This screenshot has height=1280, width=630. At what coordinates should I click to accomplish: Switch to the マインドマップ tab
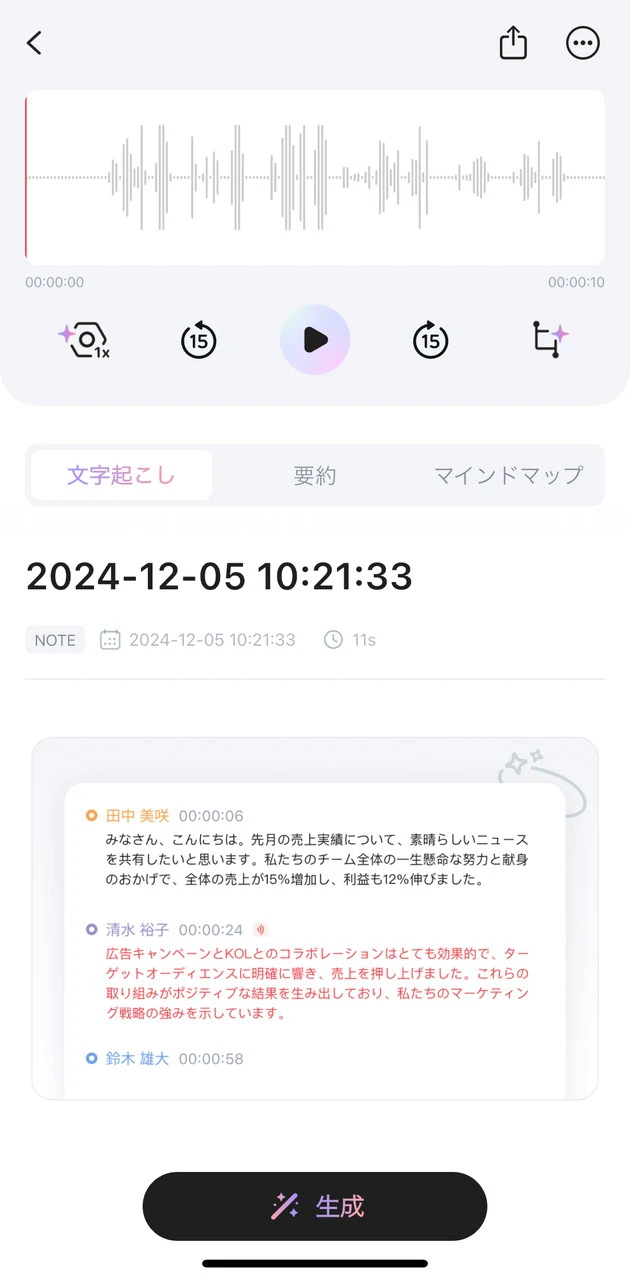coord(507,476)
